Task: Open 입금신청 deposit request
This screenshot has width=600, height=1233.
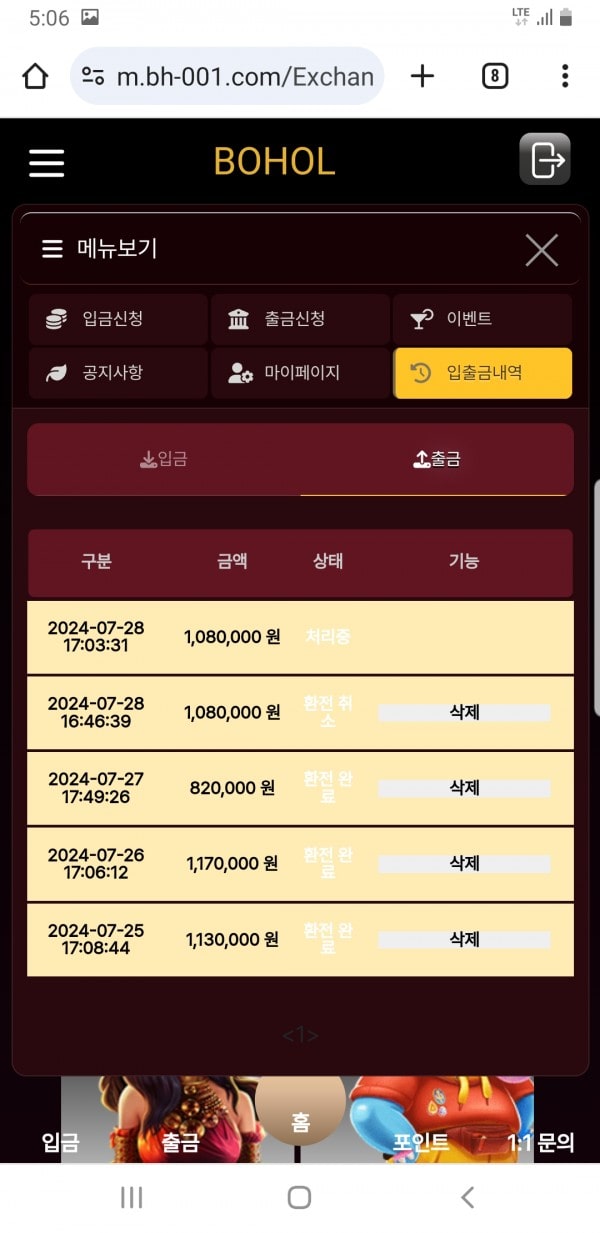Action: pos(117,319)
